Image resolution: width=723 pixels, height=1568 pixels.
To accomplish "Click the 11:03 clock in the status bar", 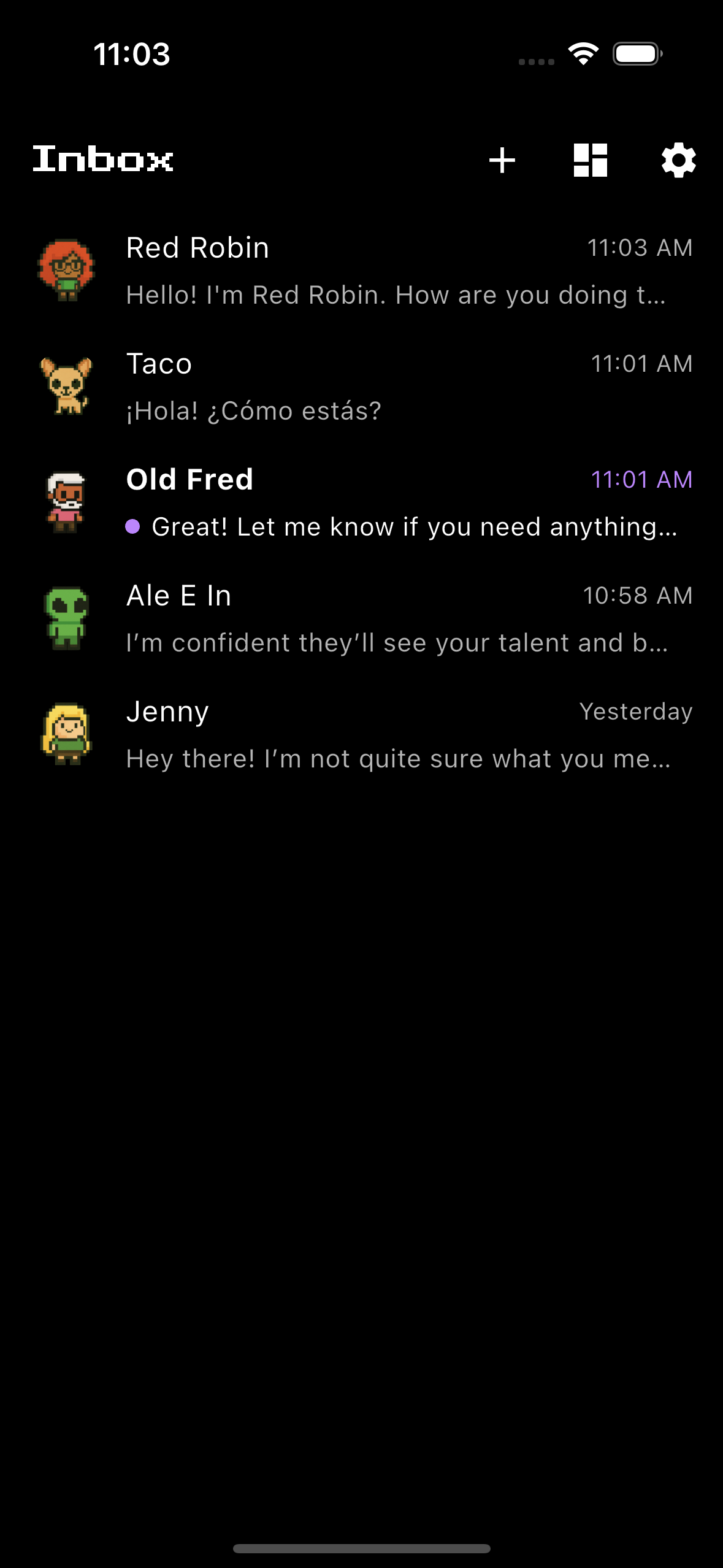I will click(131, 55).
